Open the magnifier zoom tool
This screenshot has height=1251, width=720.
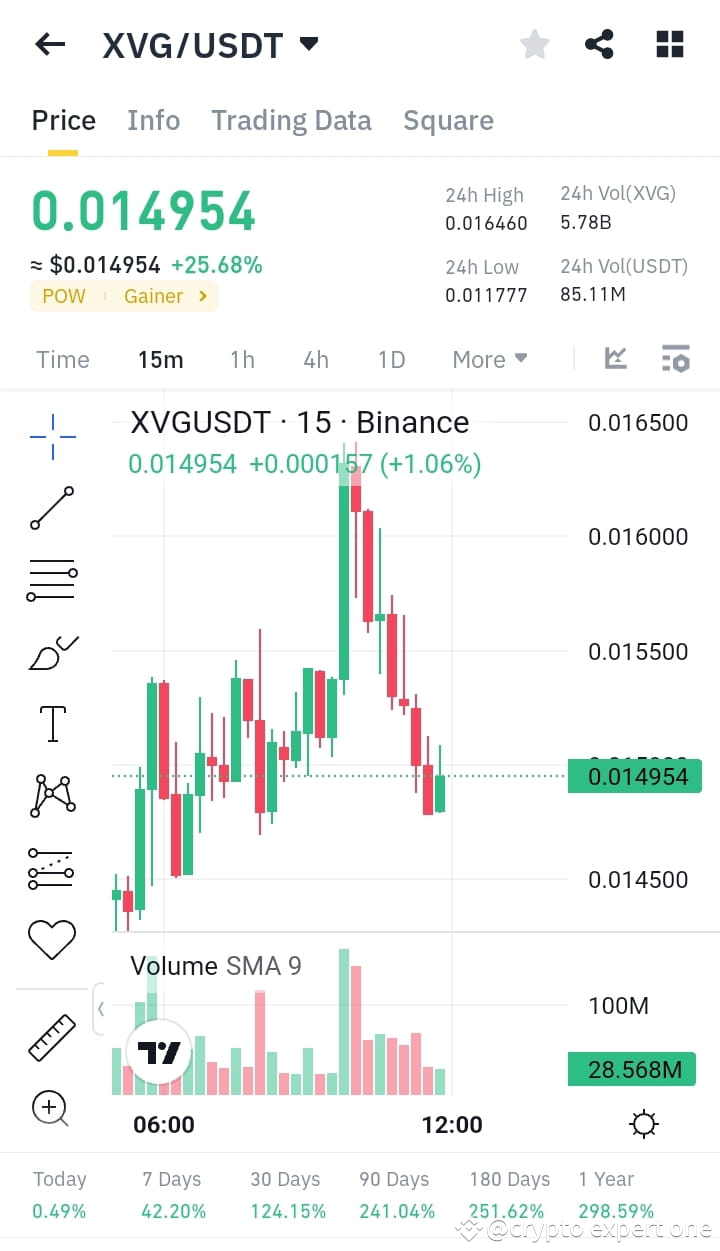tap(52, 1109)
